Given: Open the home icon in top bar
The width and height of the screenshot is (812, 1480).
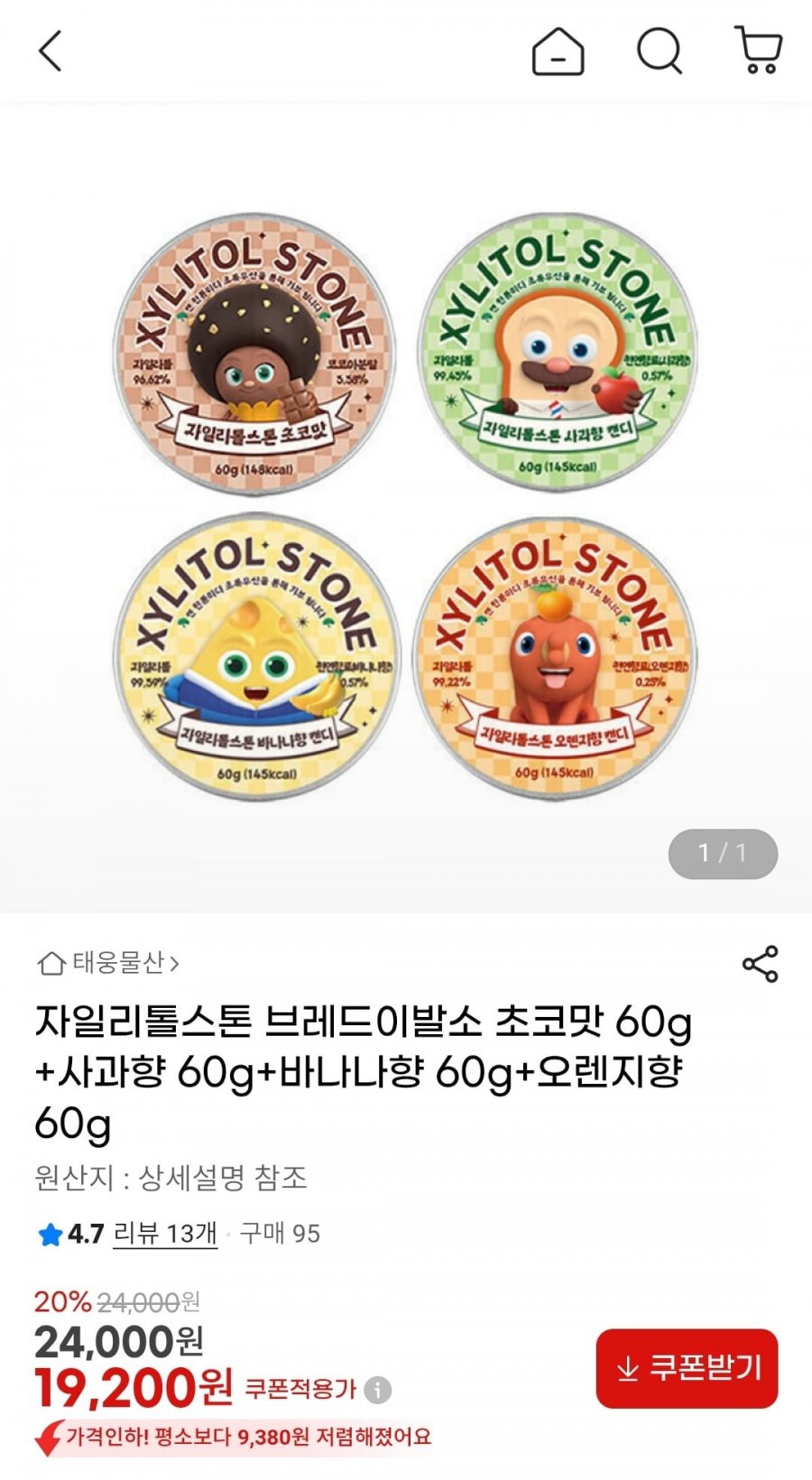Looking at the screenshot, I should pyautogui.click(x=558, y=51).
